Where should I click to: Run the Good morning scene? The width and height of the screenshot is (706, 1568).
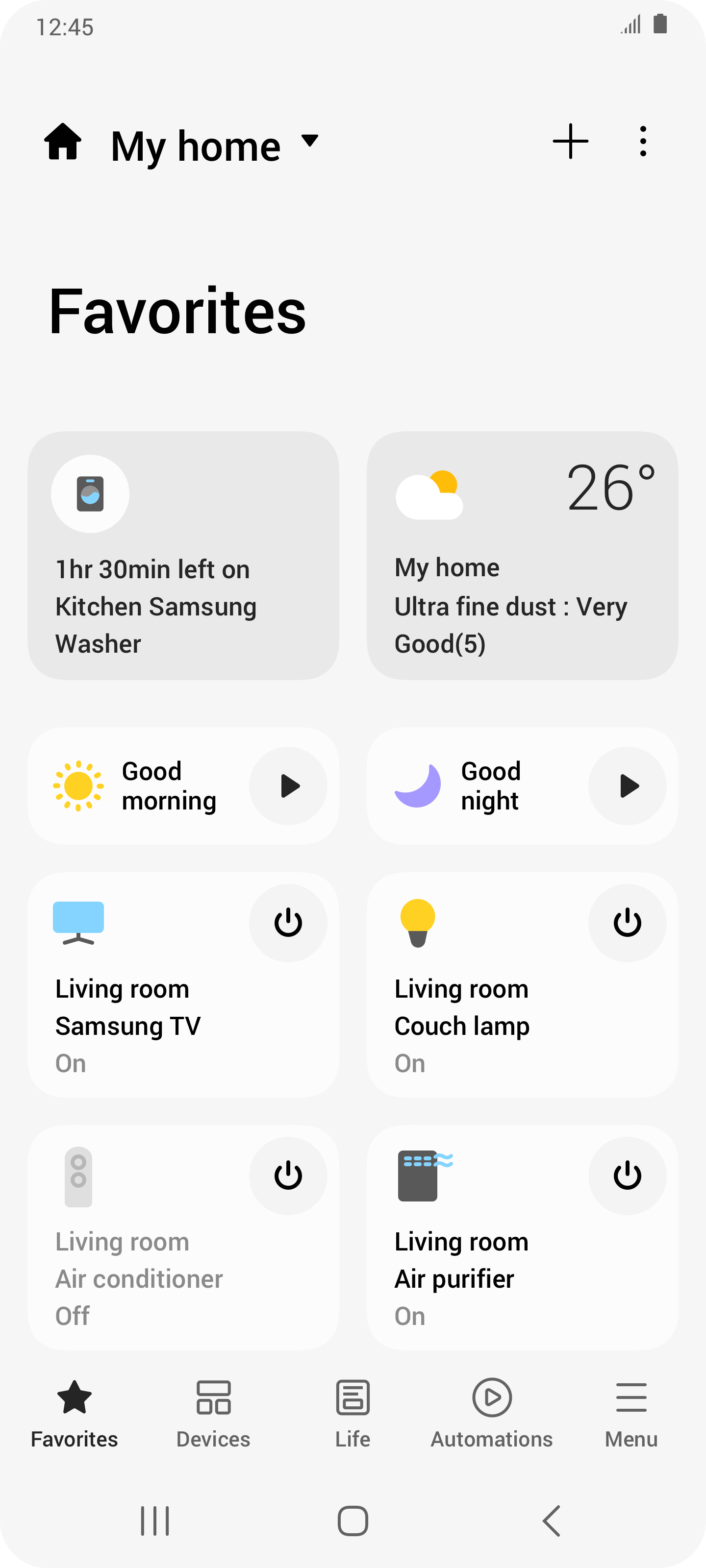click(x=288, y=786)
